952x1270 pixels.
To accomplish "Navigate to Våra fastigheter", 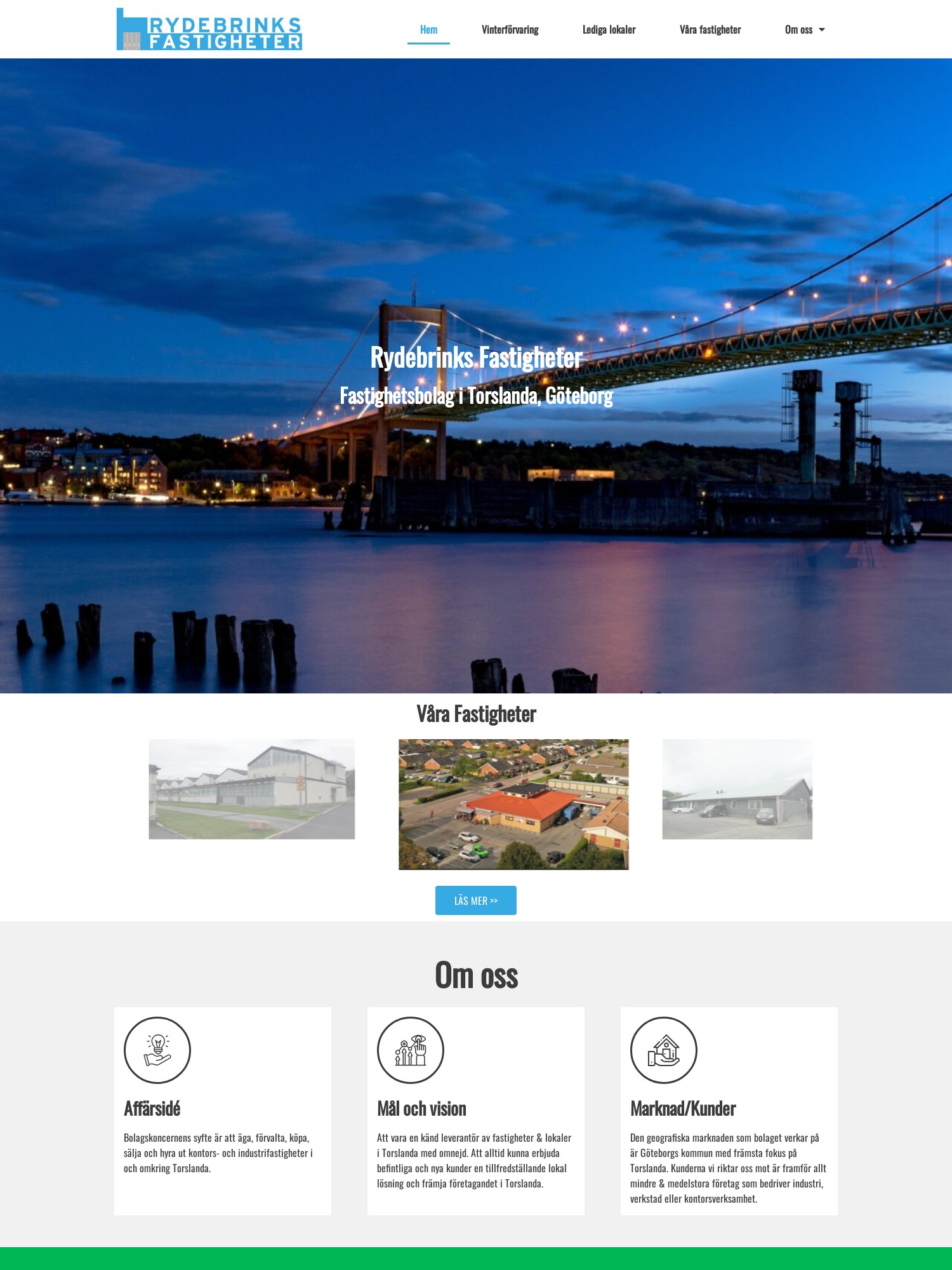I will (710, 30).
